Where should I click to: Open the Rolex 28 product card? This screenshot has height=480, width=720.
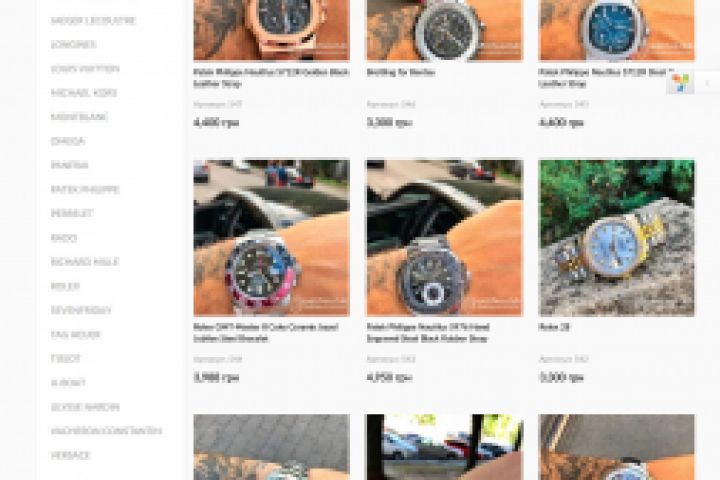(616, 238)
